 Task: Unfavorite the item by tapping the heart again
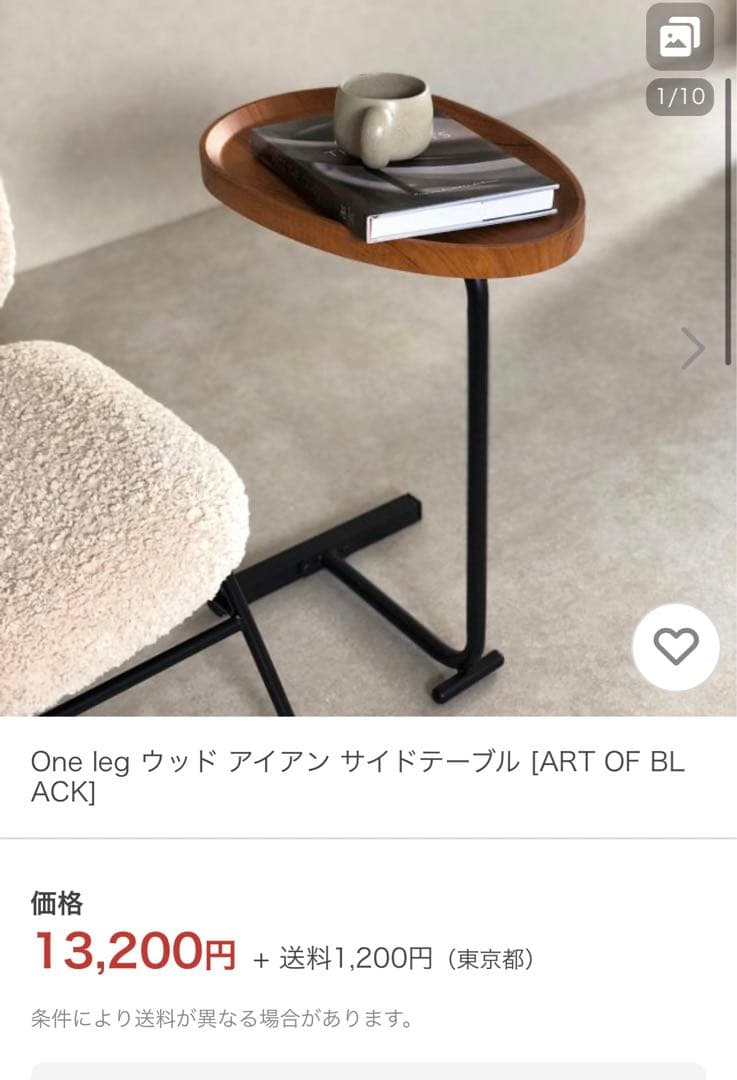[675, 647]
